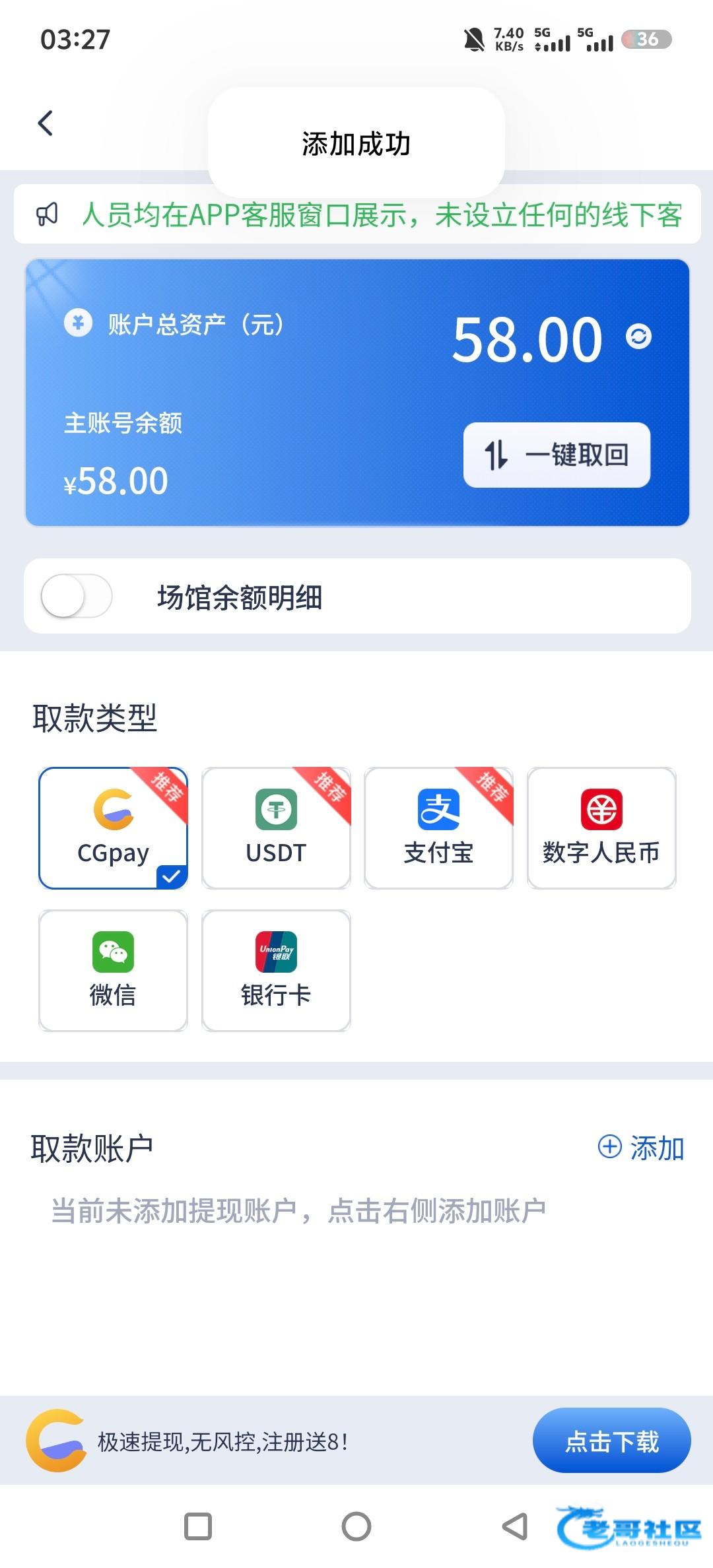Select CGpay as withdrawal type
The height and width of the screenshot is (1568, 713).
tap(114, 828)
